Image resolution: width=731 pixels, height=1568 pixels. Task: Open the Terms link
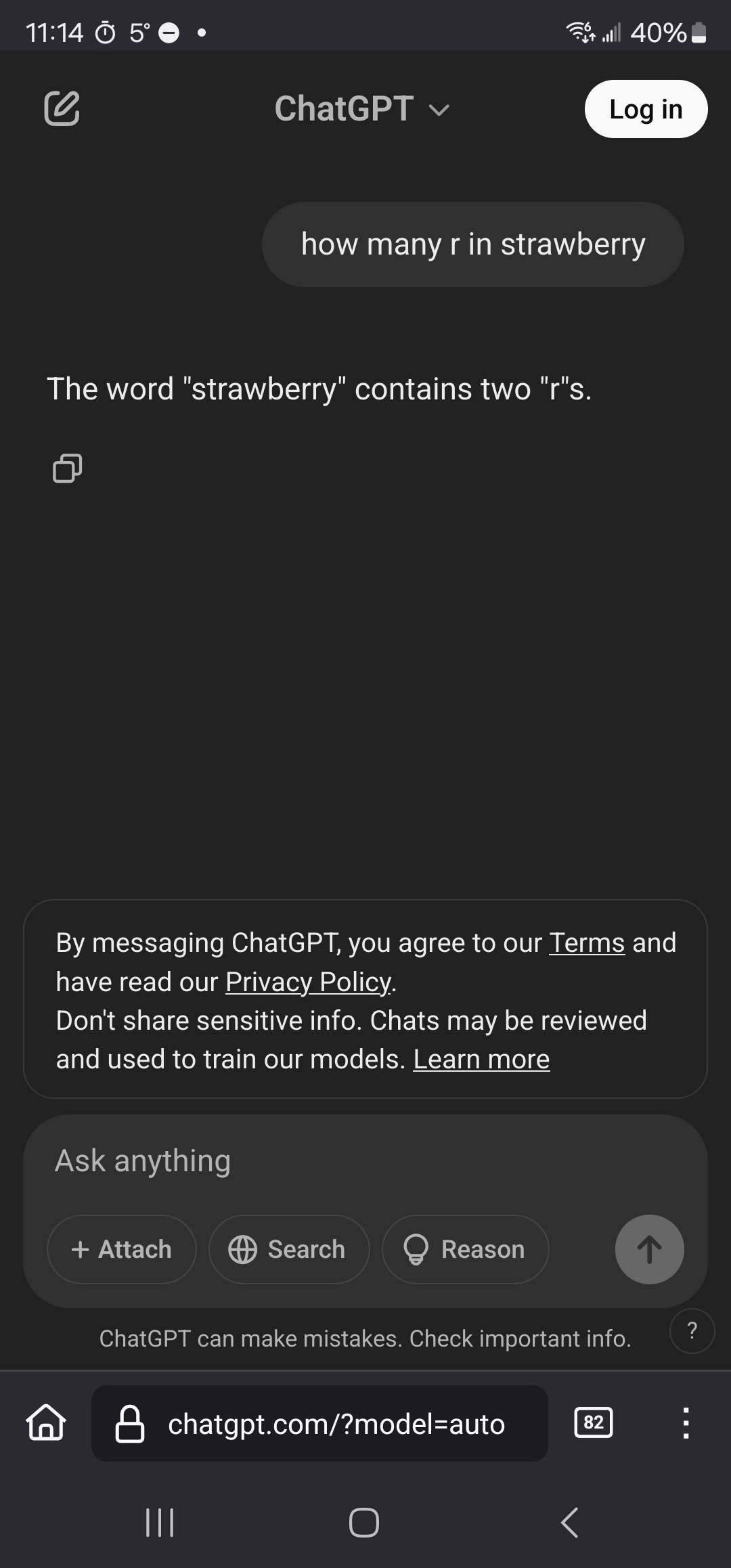click(586, 942)
